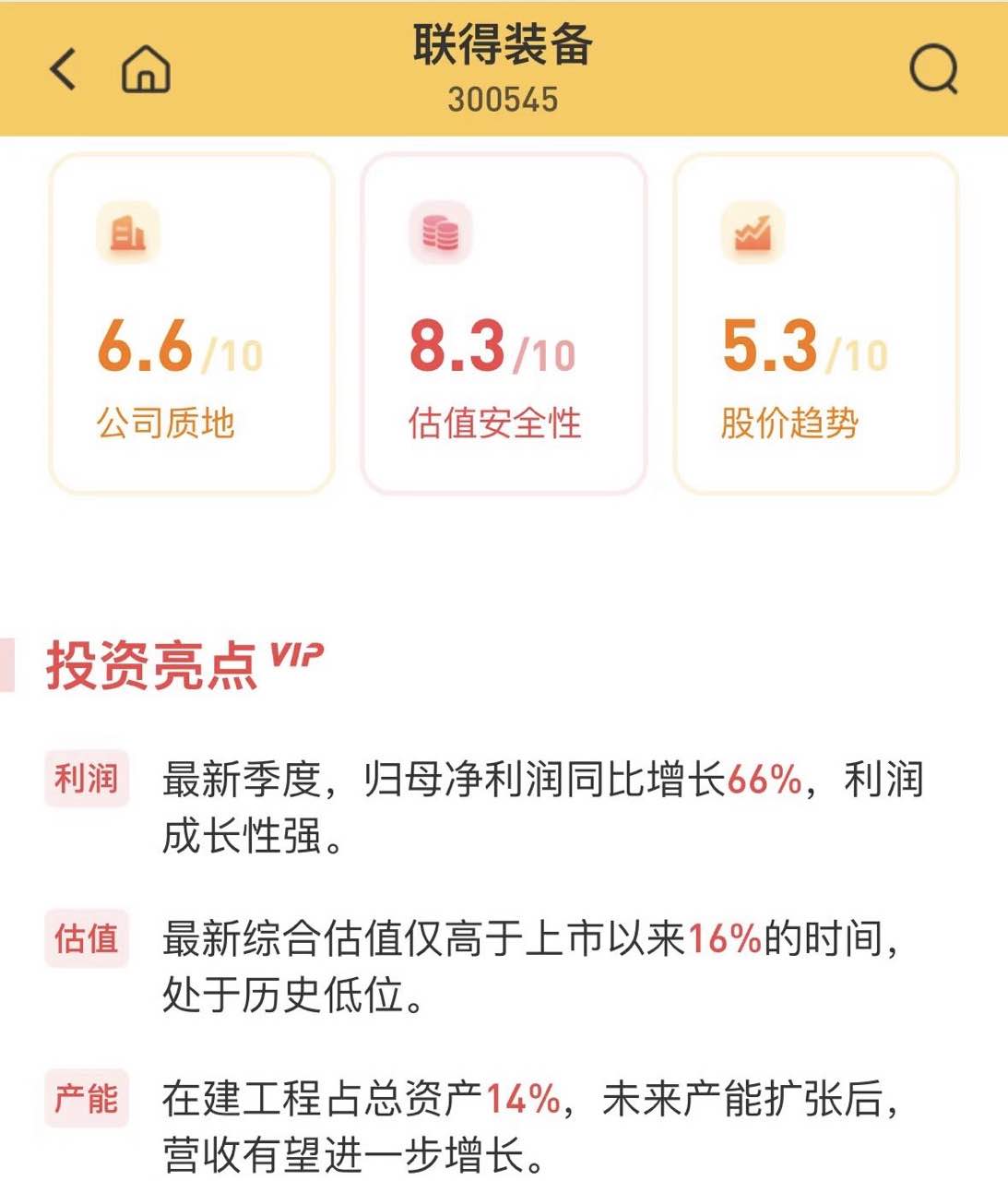Open search from the top bar
Image resolution: width=1008 pixels, height=1181 pixels.
pos(933,69)
